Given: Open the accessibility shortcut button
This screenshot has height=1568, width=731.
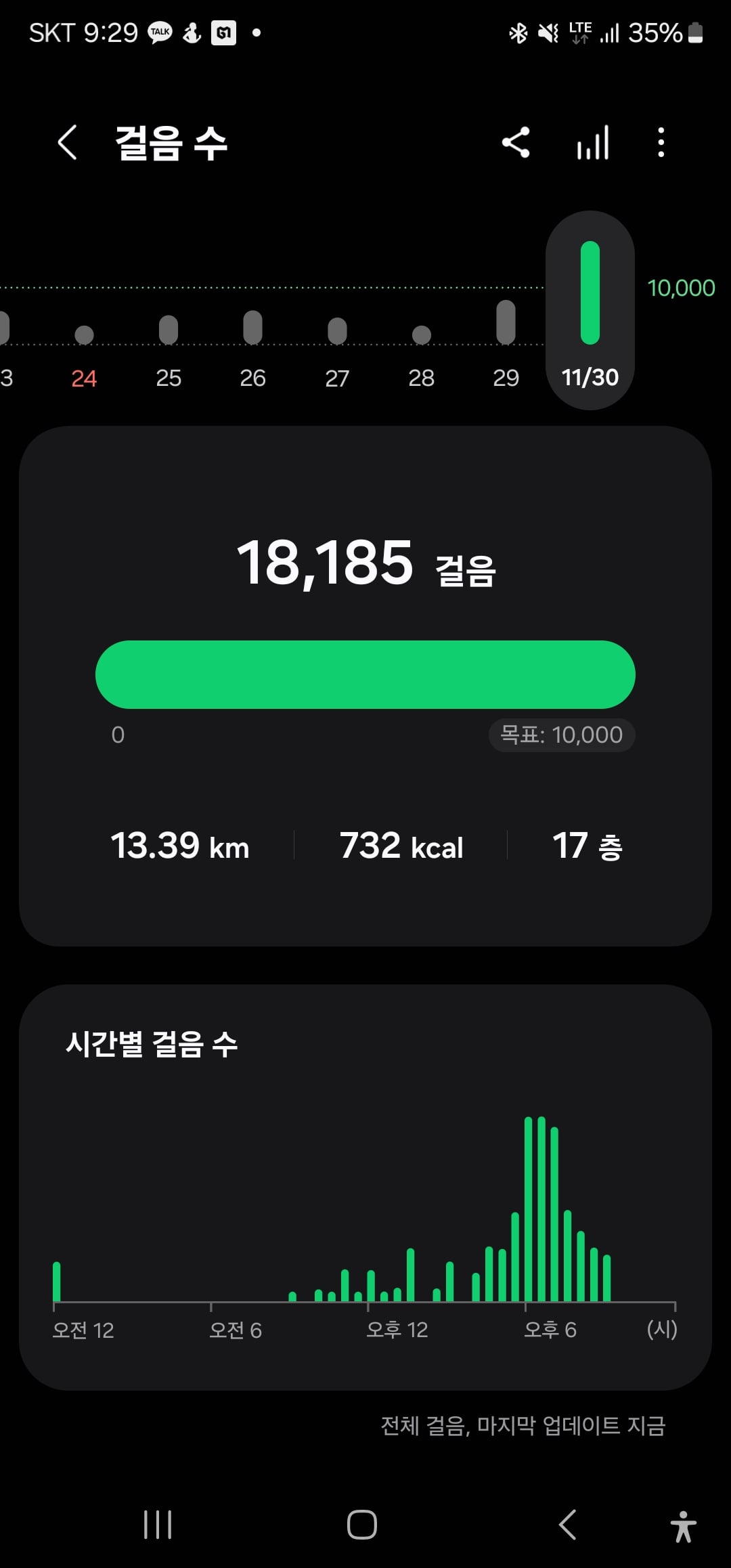Looking at the screenshot, I should (x=684, y=1527).
